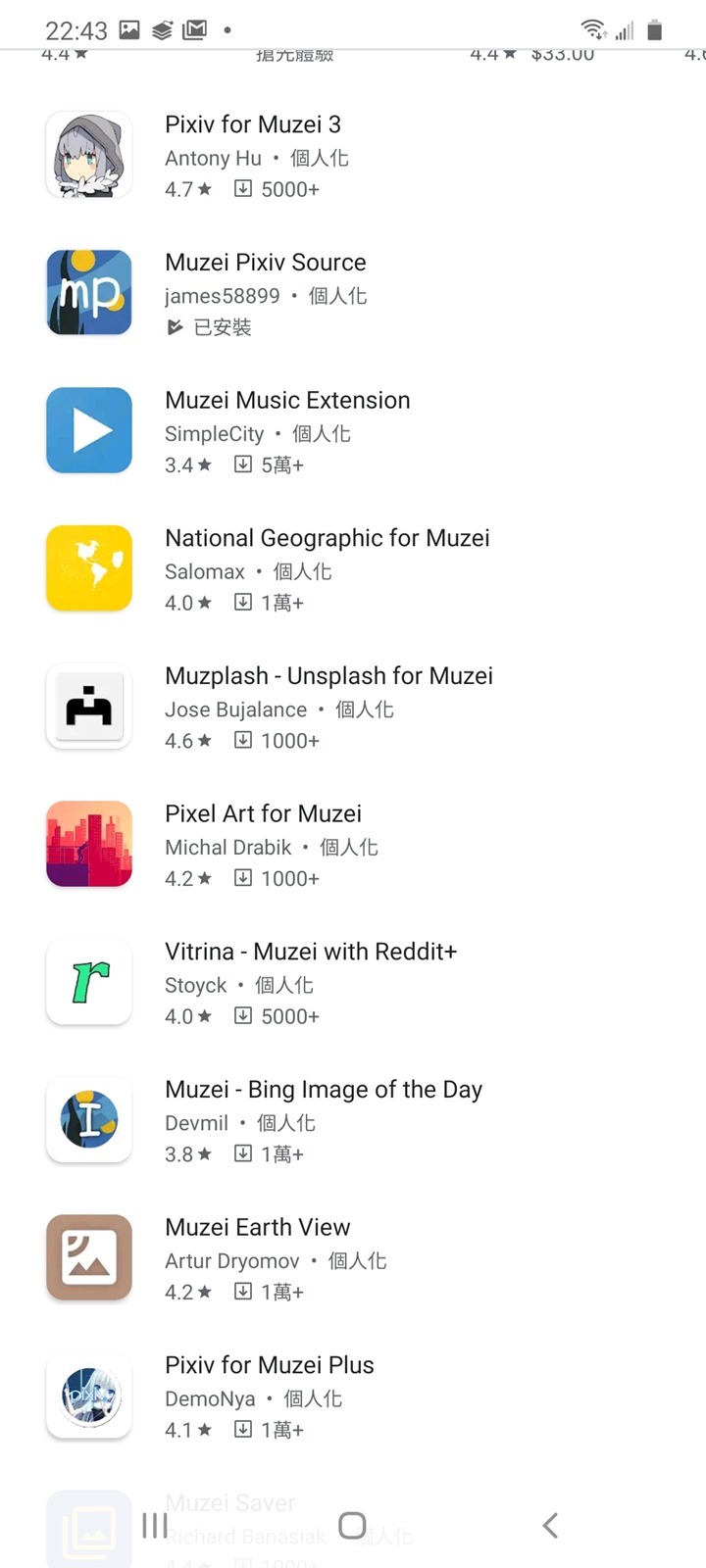
Task: Select Vitrina - Muzei with Reddit+
Action: click(x=310, y=953)
